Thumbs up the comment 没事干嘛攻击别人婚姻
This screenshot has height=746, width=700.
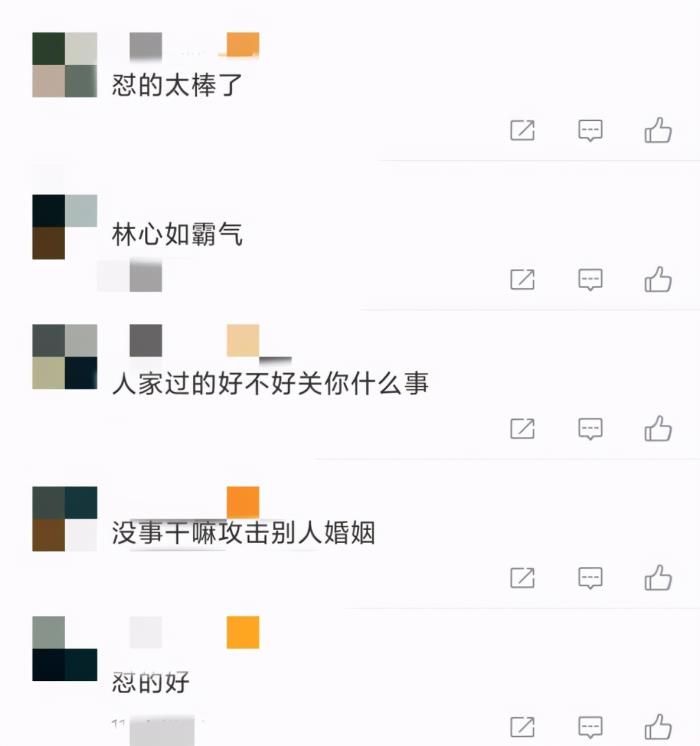(658, 577)
